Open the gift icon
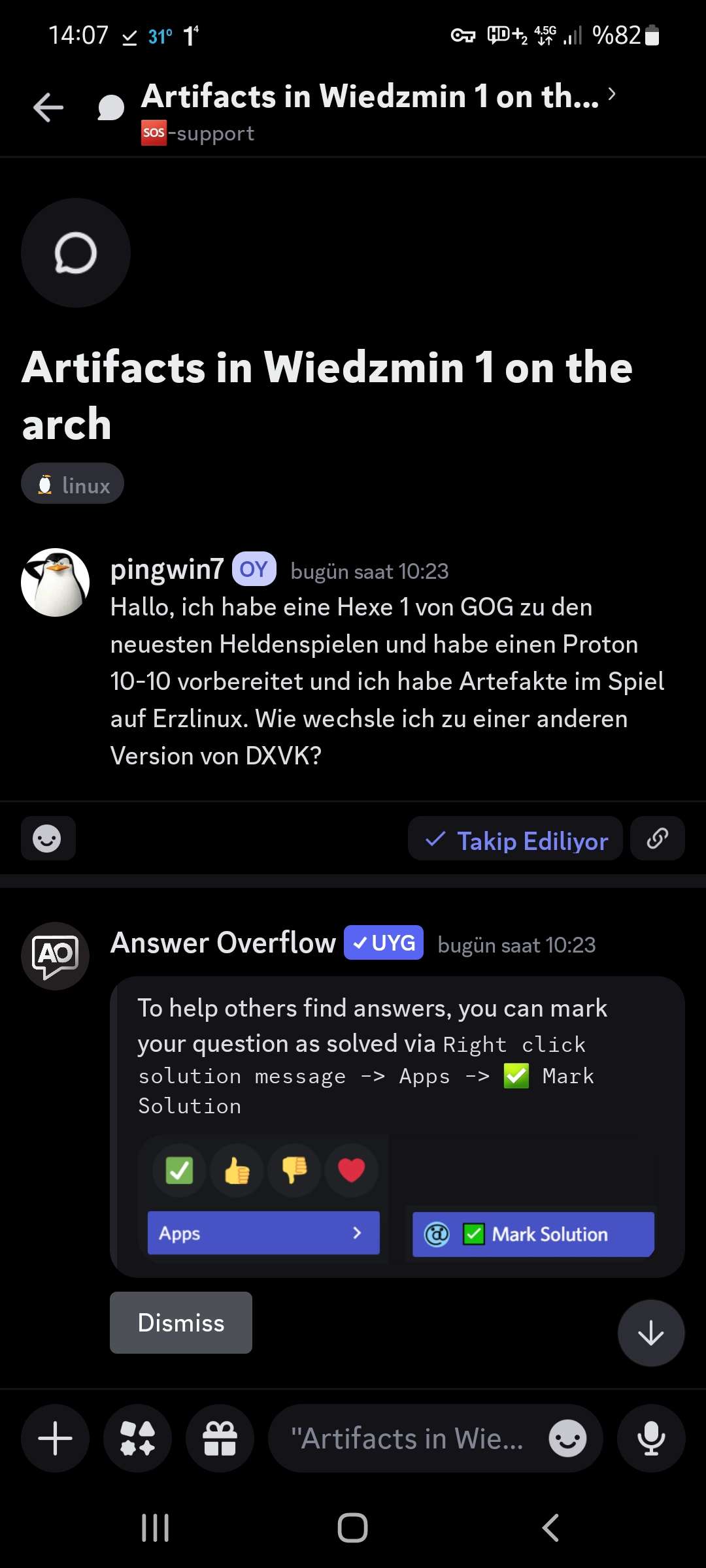This screenshot has width=706, height=1568. (220, 1439)
